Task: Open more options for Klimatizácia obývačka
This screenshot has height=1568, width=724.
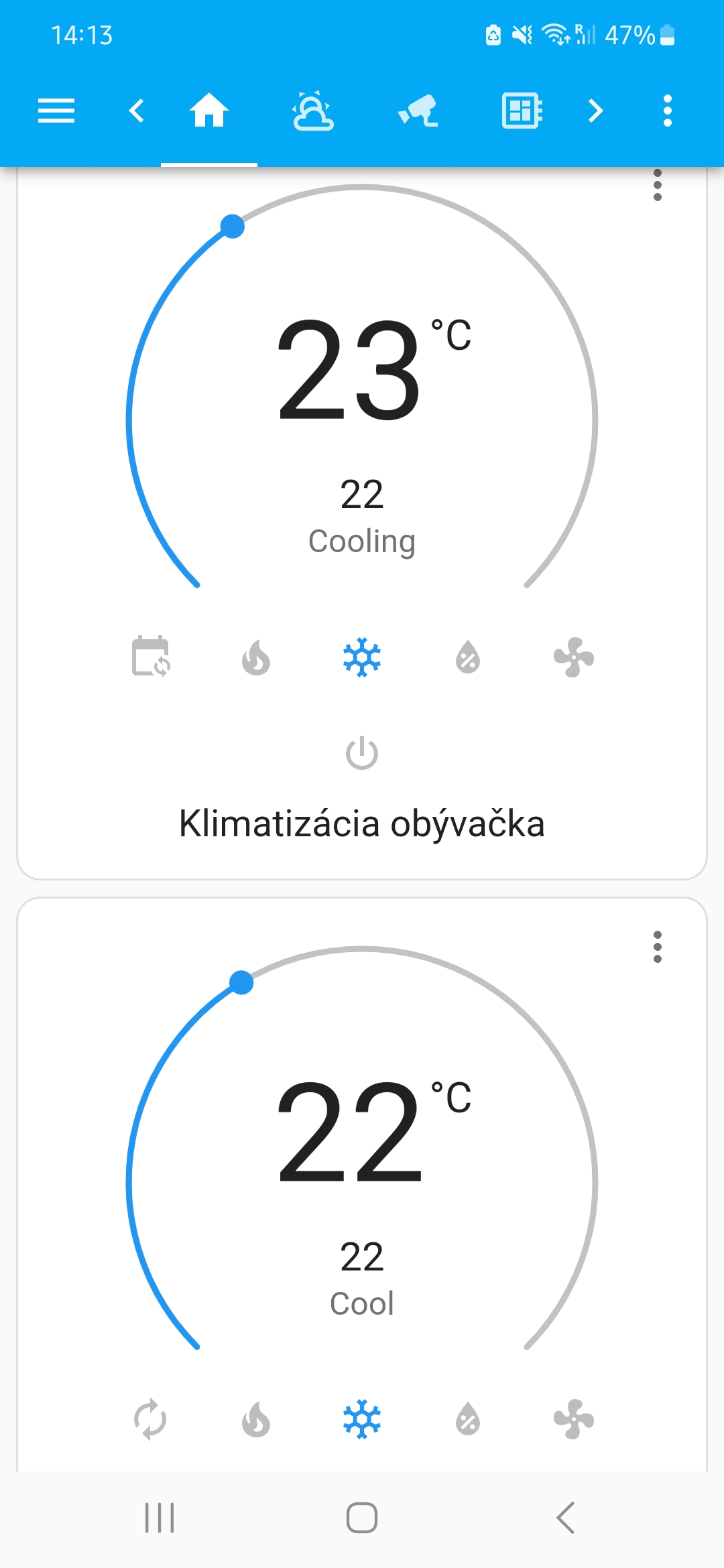Action: pyautogui.click(x=658, y=186)
